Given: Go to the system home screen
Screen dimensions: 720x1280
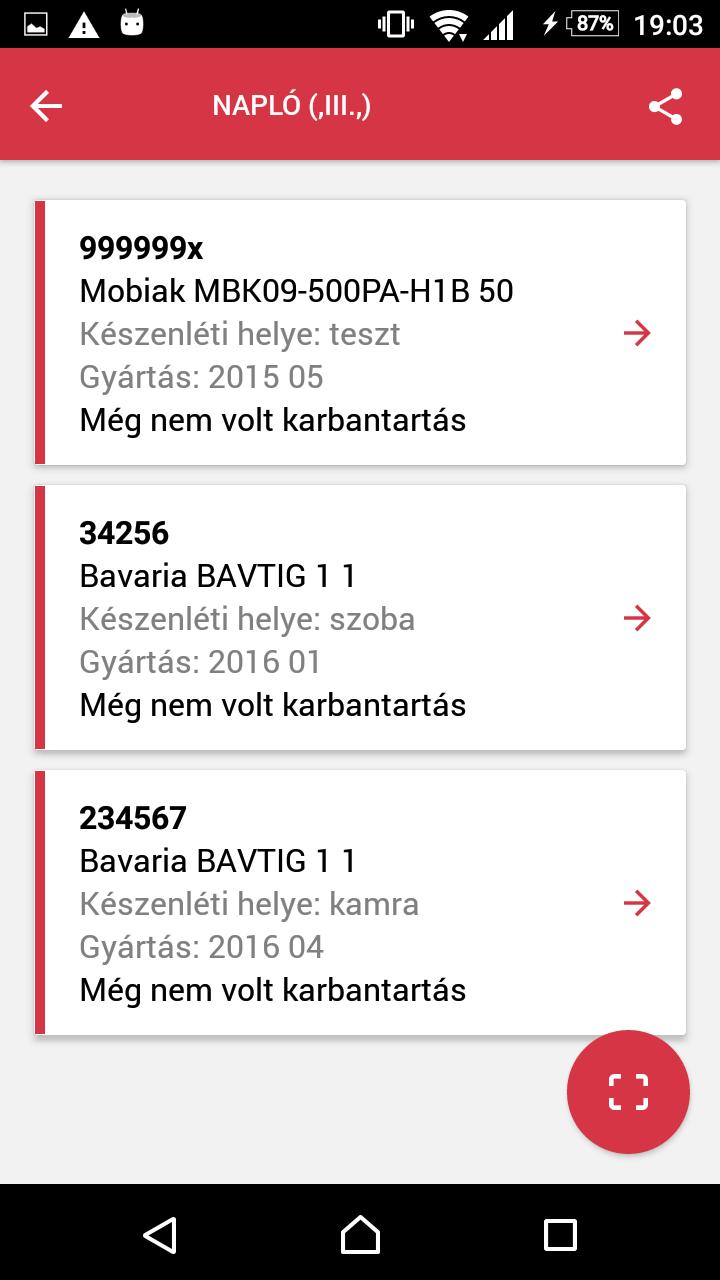Looking at the screenshot, I should (360, 1234).
